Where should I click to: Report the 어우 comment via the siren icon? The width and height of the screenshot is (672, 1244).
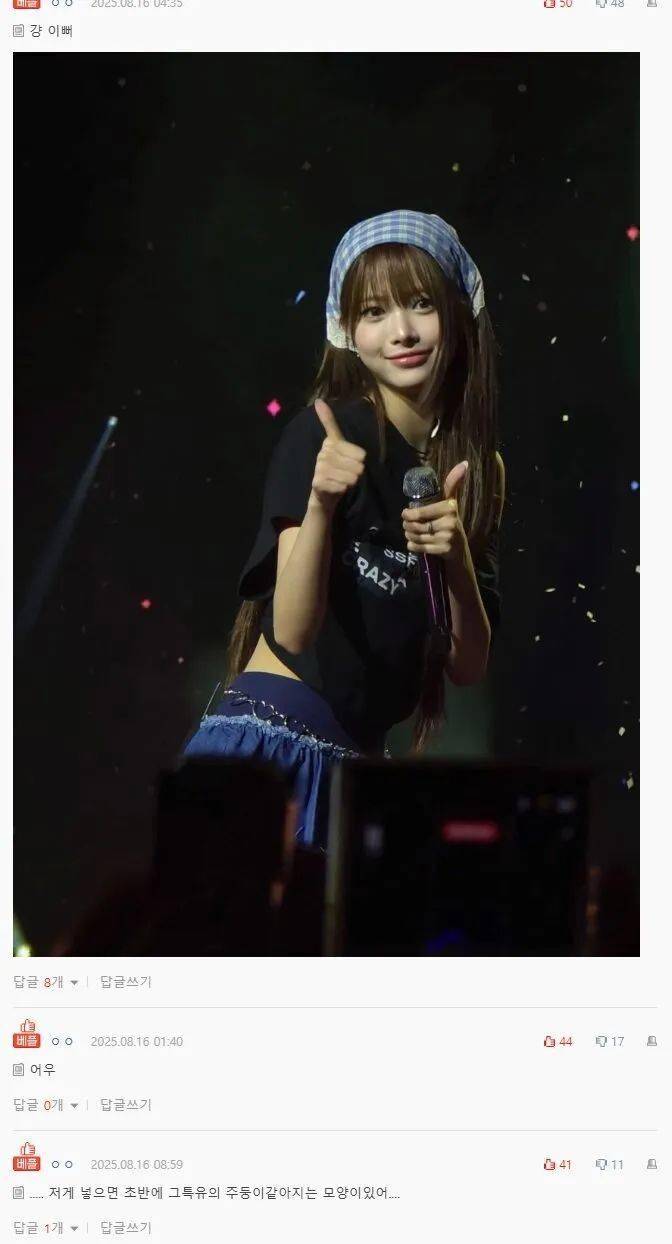pyautogui.click(x=652, y=1041)
